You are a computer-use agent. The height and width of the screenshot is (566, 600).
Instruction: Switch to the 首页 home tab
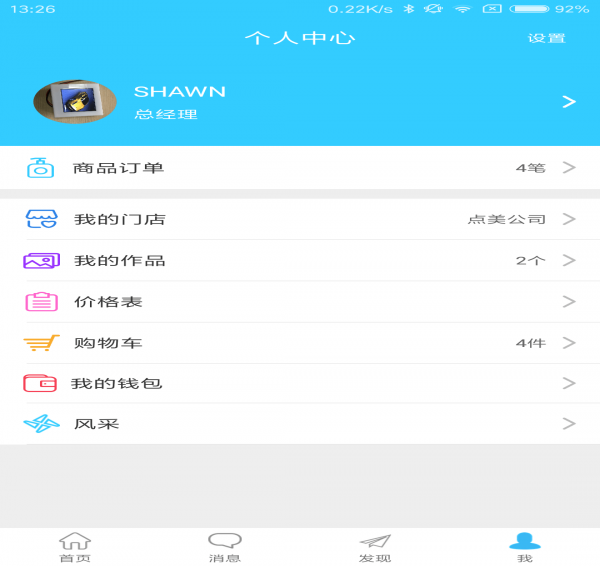coord(75,547)
